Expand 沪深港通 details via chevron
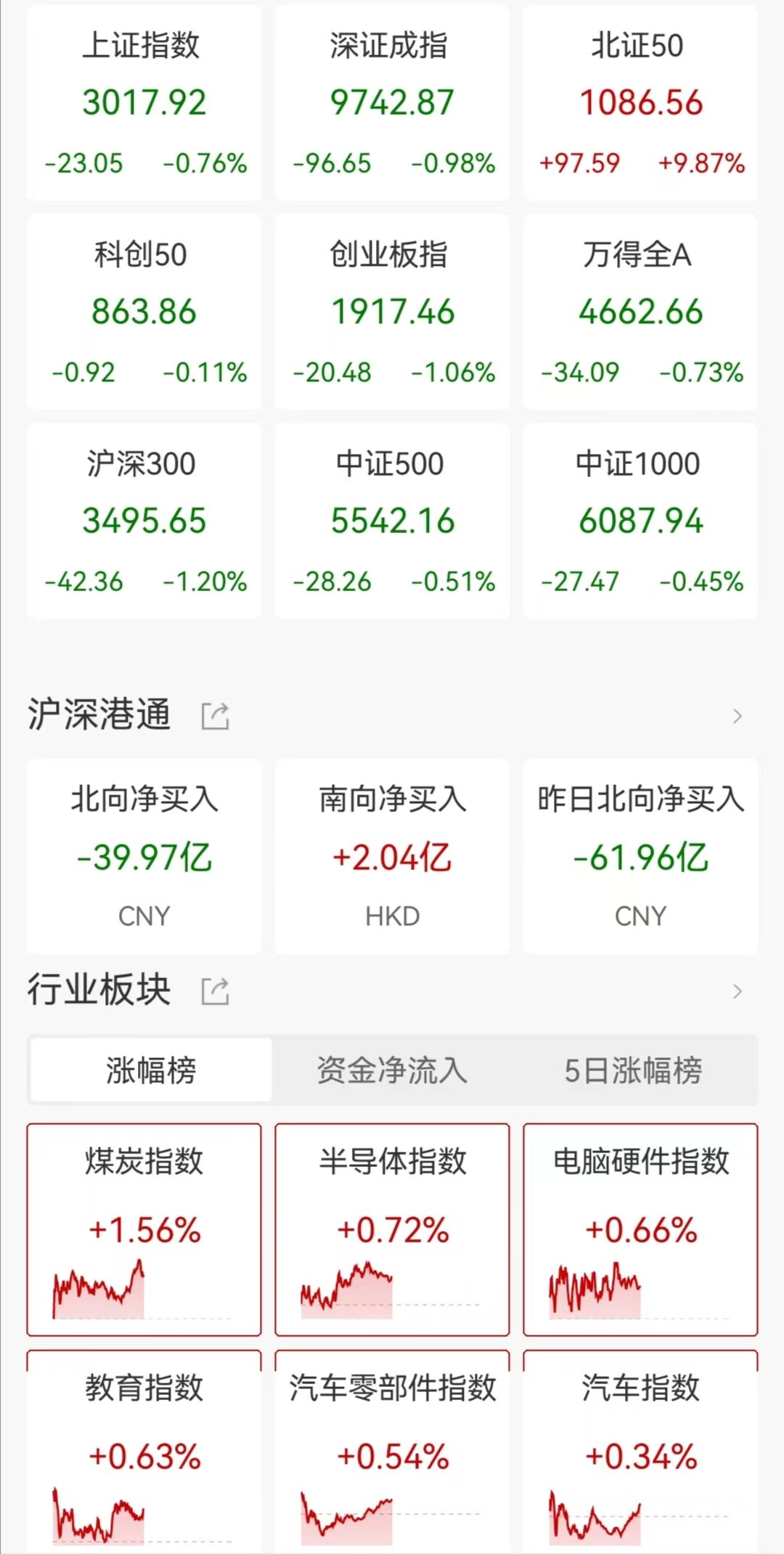784x1554 pixels. (x=738, y=716)
